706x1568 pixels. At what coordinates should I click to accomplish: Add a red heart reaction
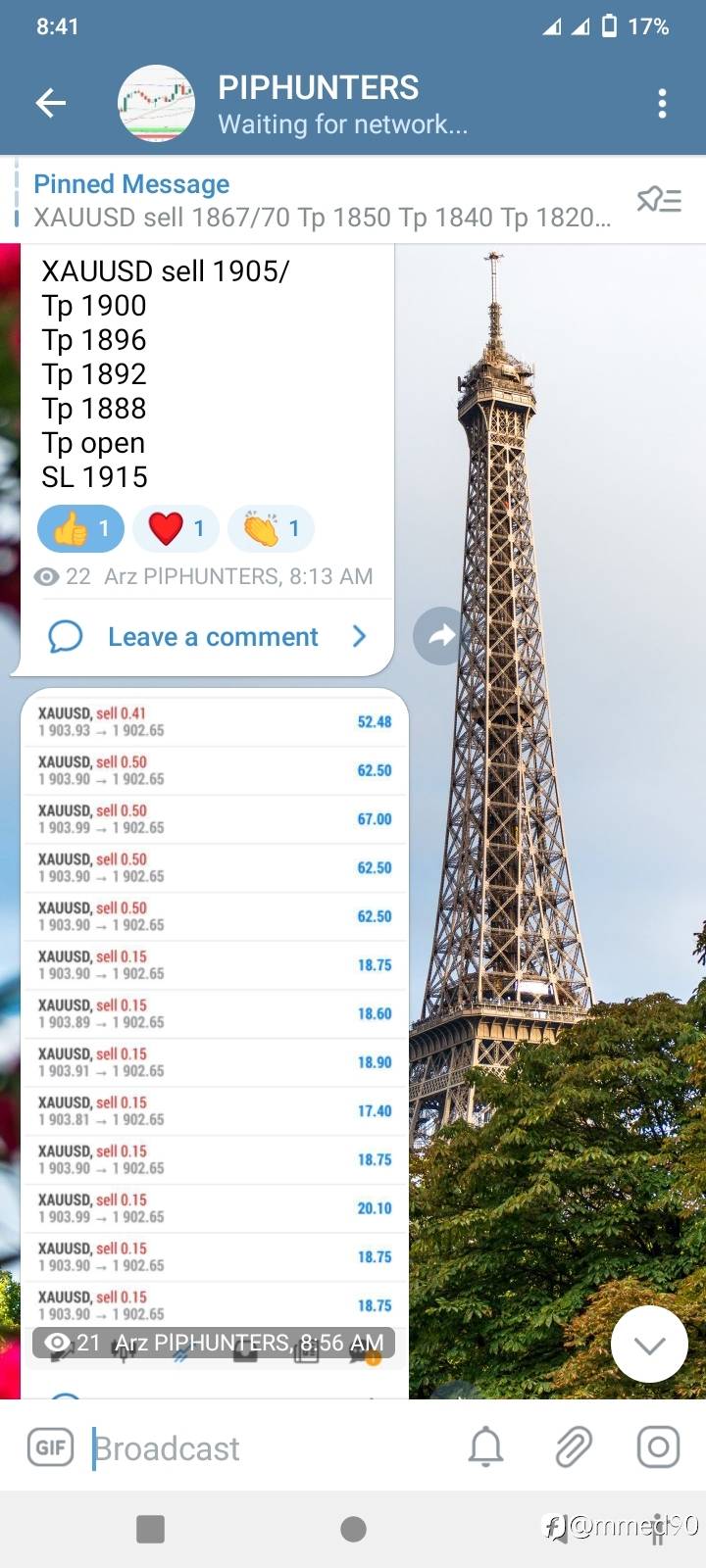176,529
